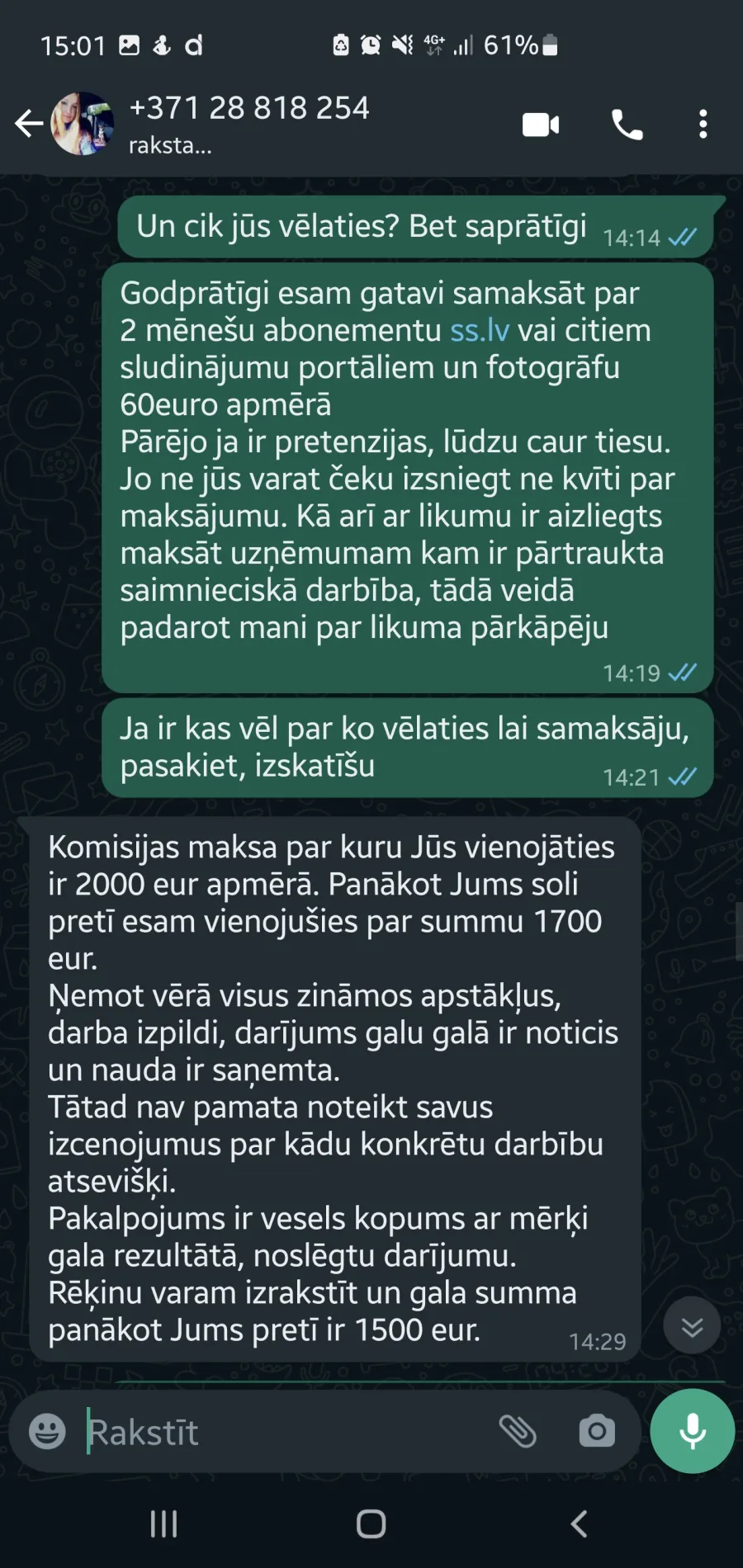Screen dimensions: 743x1568
Task: Start a video call
Action: (541, 125)
